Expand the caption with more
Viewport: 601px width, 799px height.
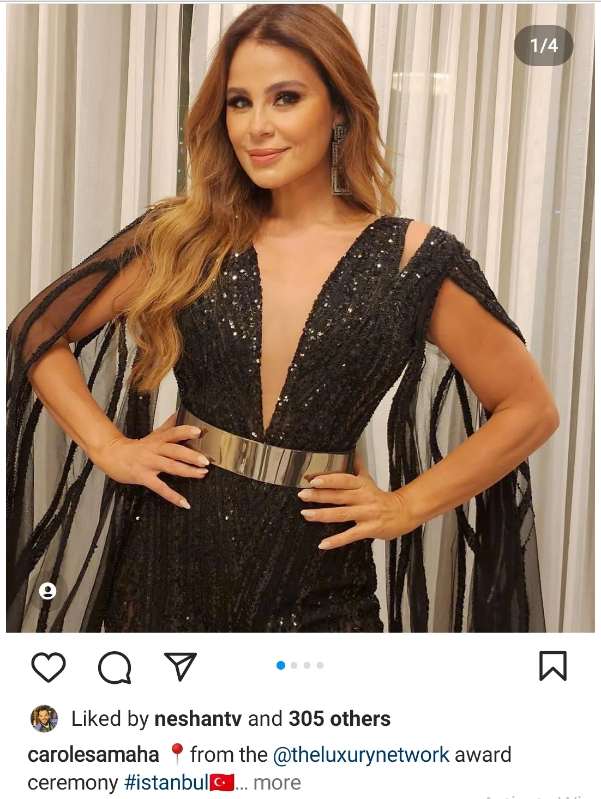click(276, 782)
